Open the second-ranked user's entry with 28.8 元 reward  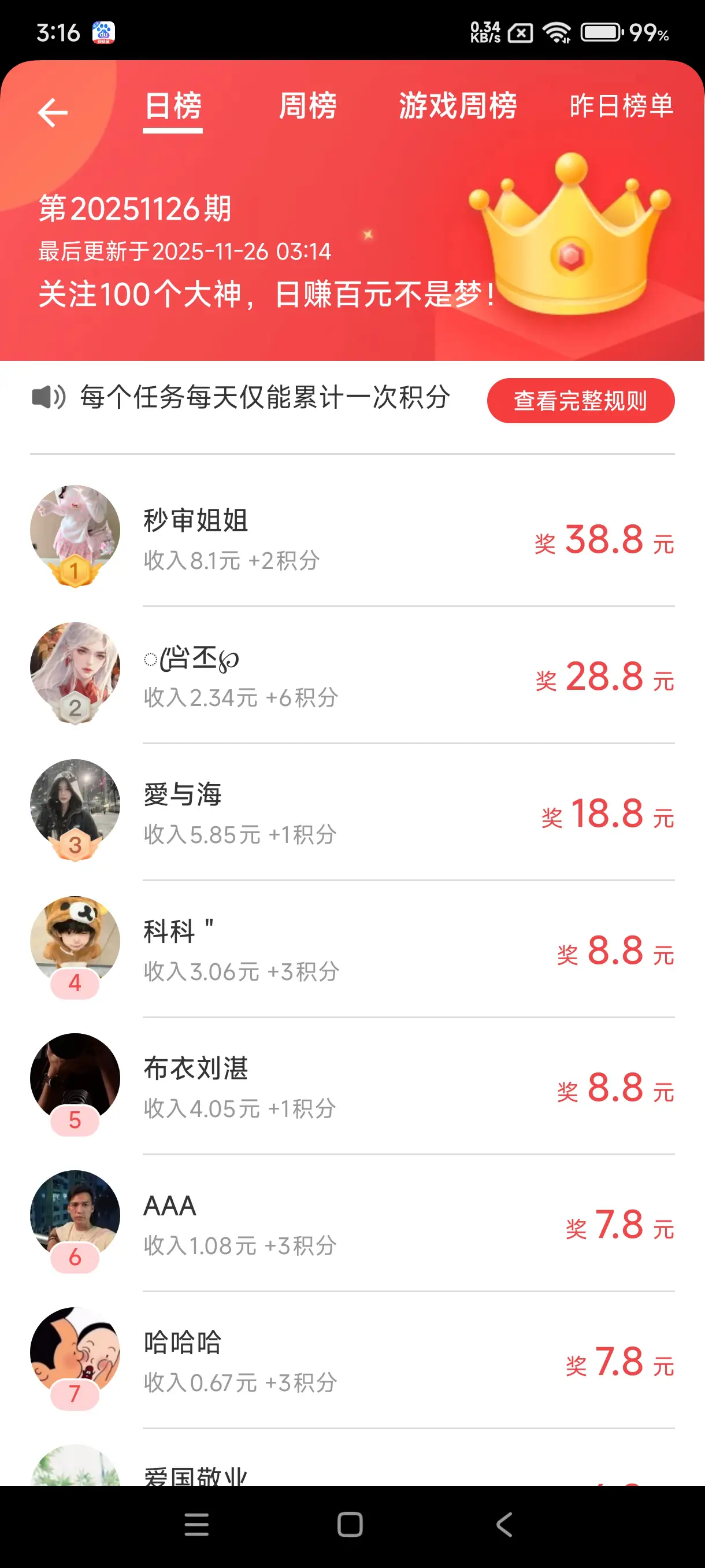pyautogui.click(x=352, y=676)
